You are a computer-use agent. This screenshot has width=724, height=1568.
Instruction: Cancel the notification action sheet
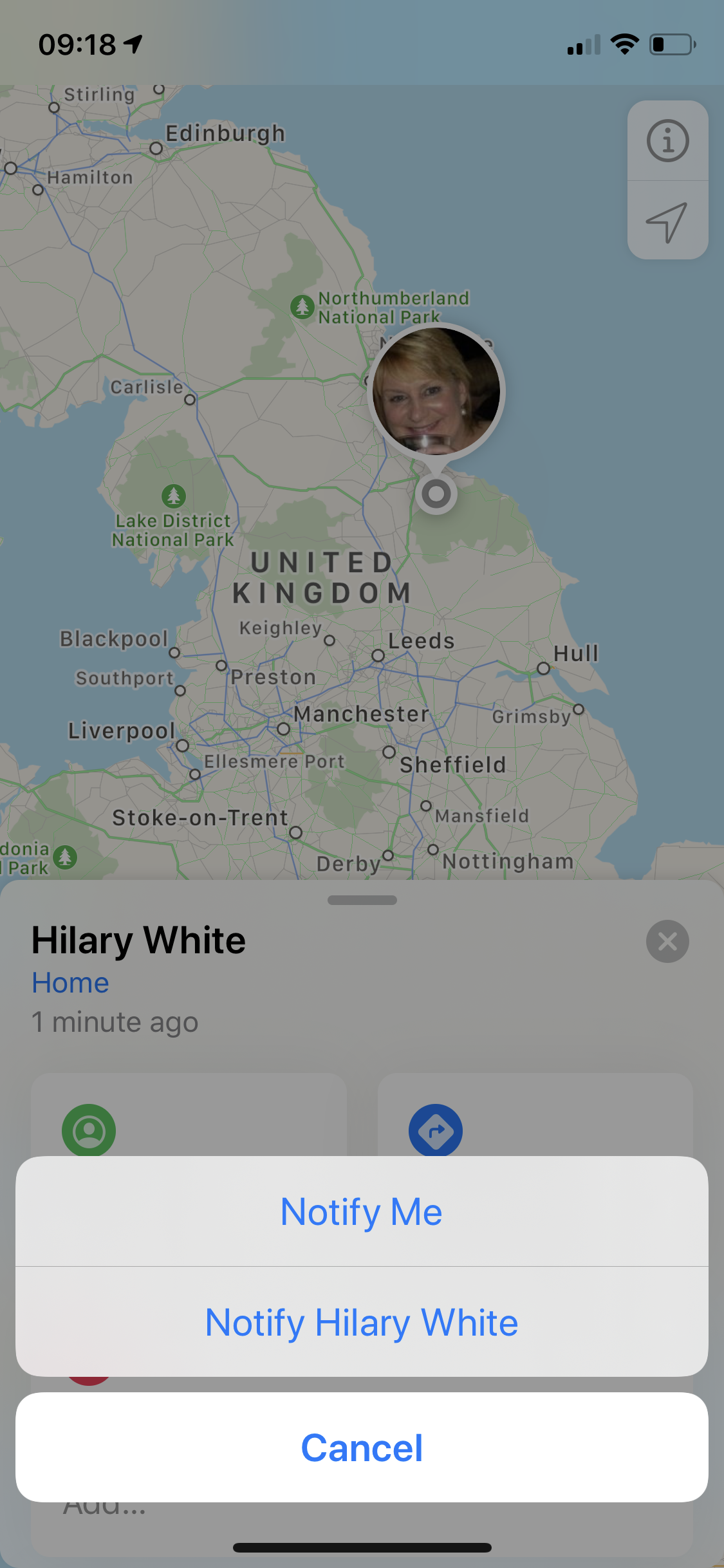pyautogui.click(x=362, y=1448)
